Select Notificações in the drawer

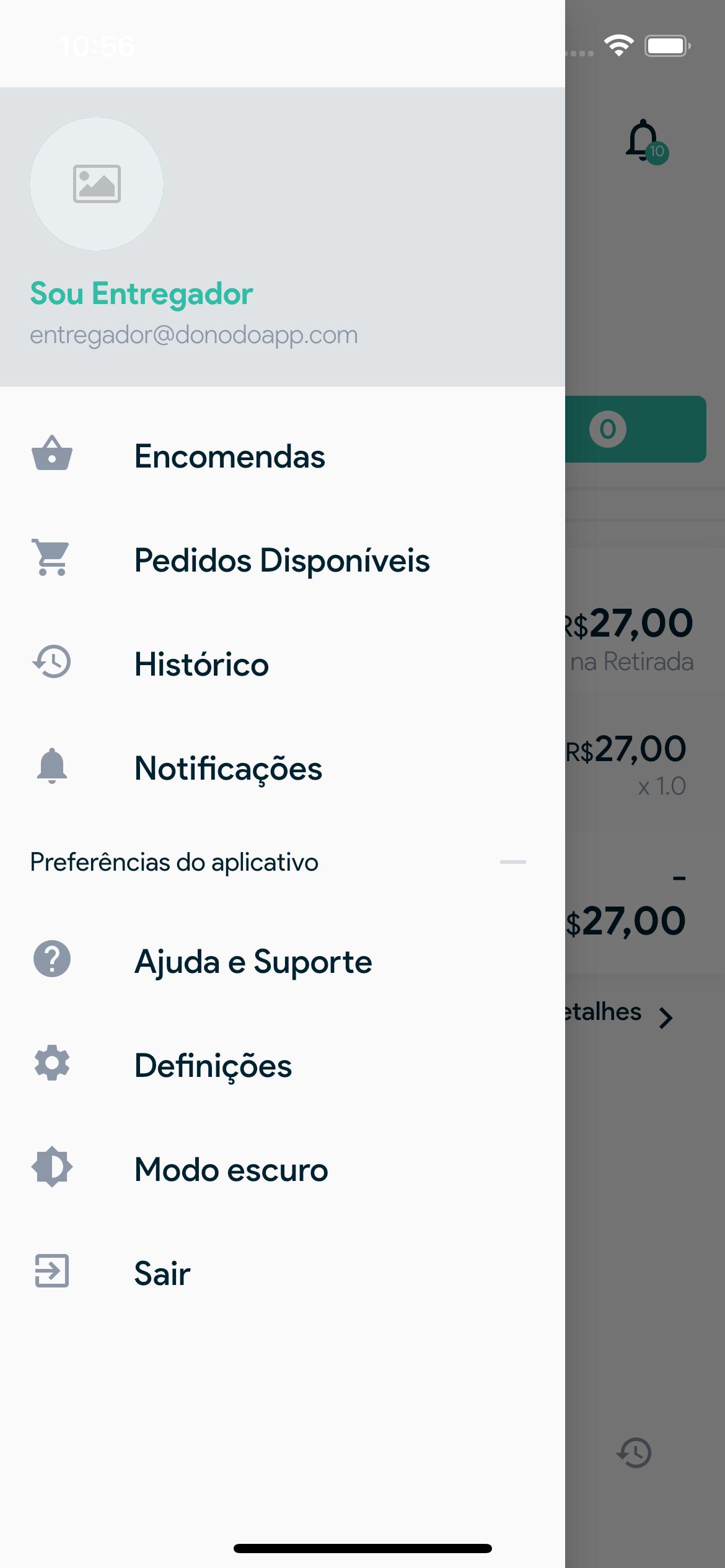pyautogui.click(x=282, y=769)
